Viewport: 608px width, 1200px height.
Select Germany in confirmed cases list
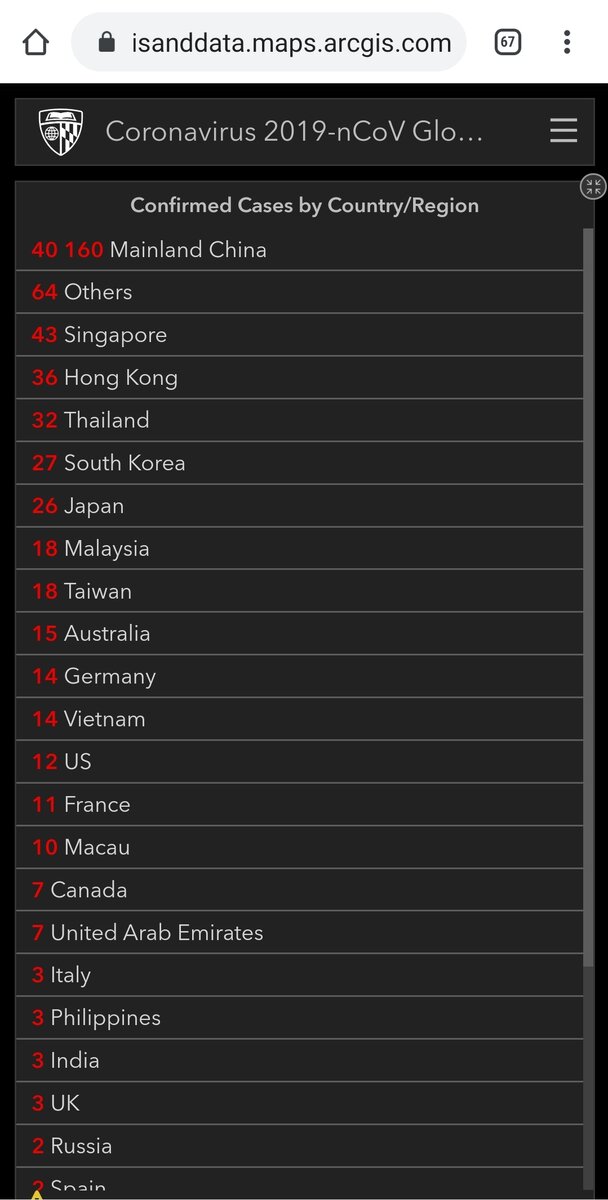[x=299, y=677]
